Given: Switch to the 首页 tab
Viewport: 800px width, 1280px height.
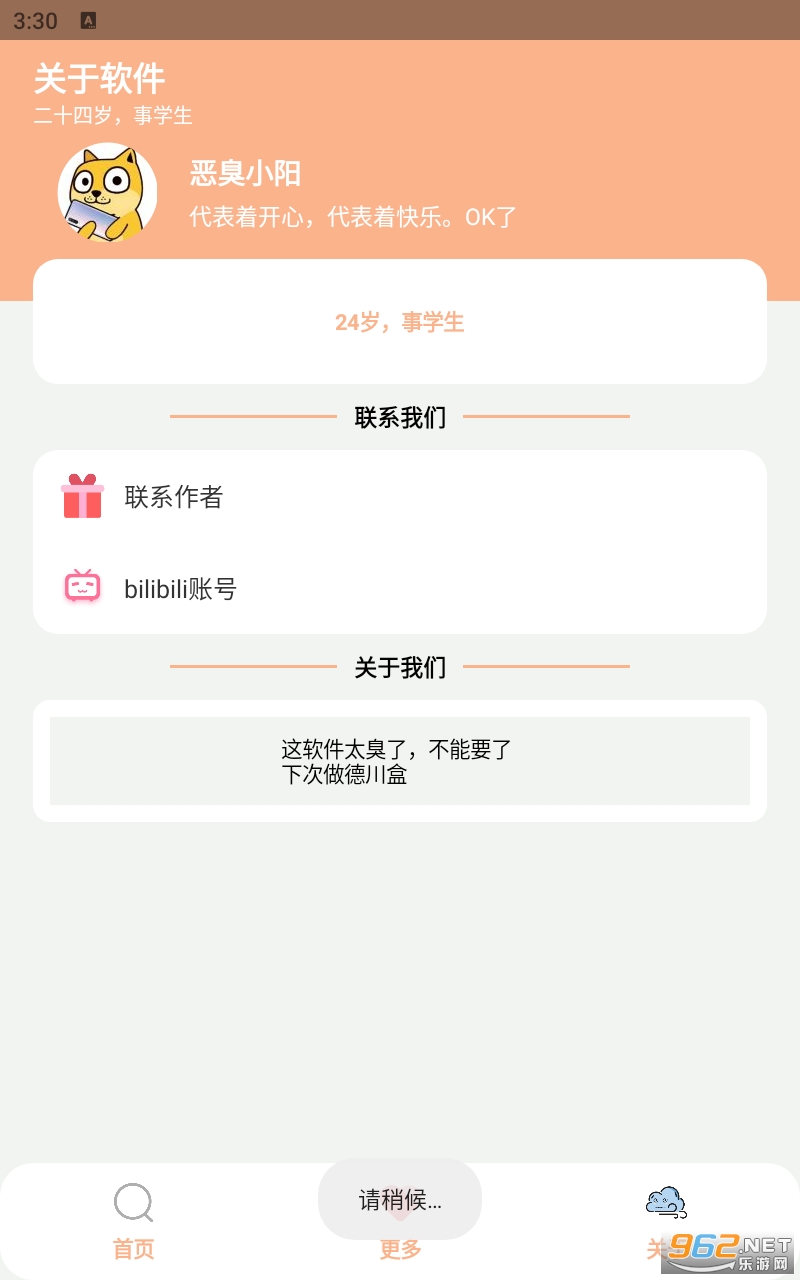Looking at the screenshot, I should tap(133, 1222).
